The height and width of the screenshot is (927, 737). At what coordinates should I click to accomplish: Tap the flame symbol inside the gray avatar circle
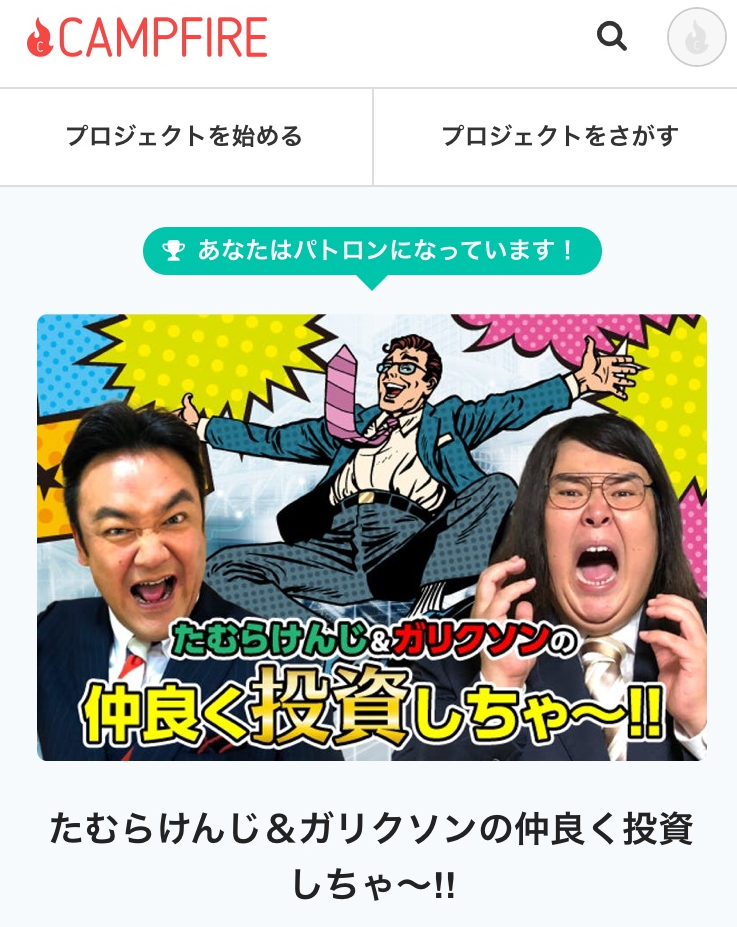click(x=696, y=36)
